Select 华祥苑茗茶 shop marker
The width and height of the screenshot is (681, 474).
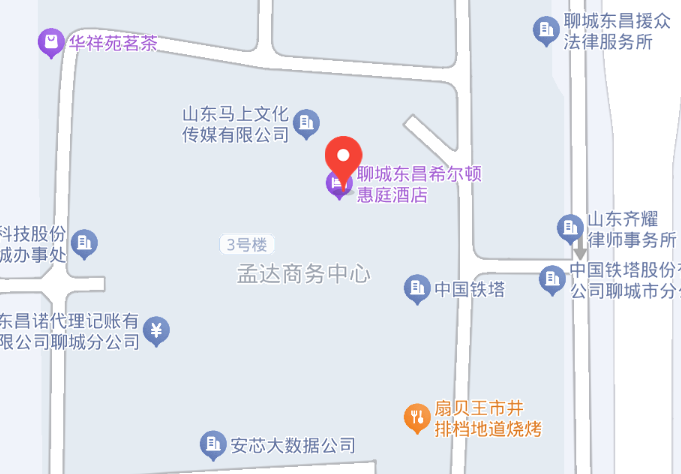pos(51,43)
